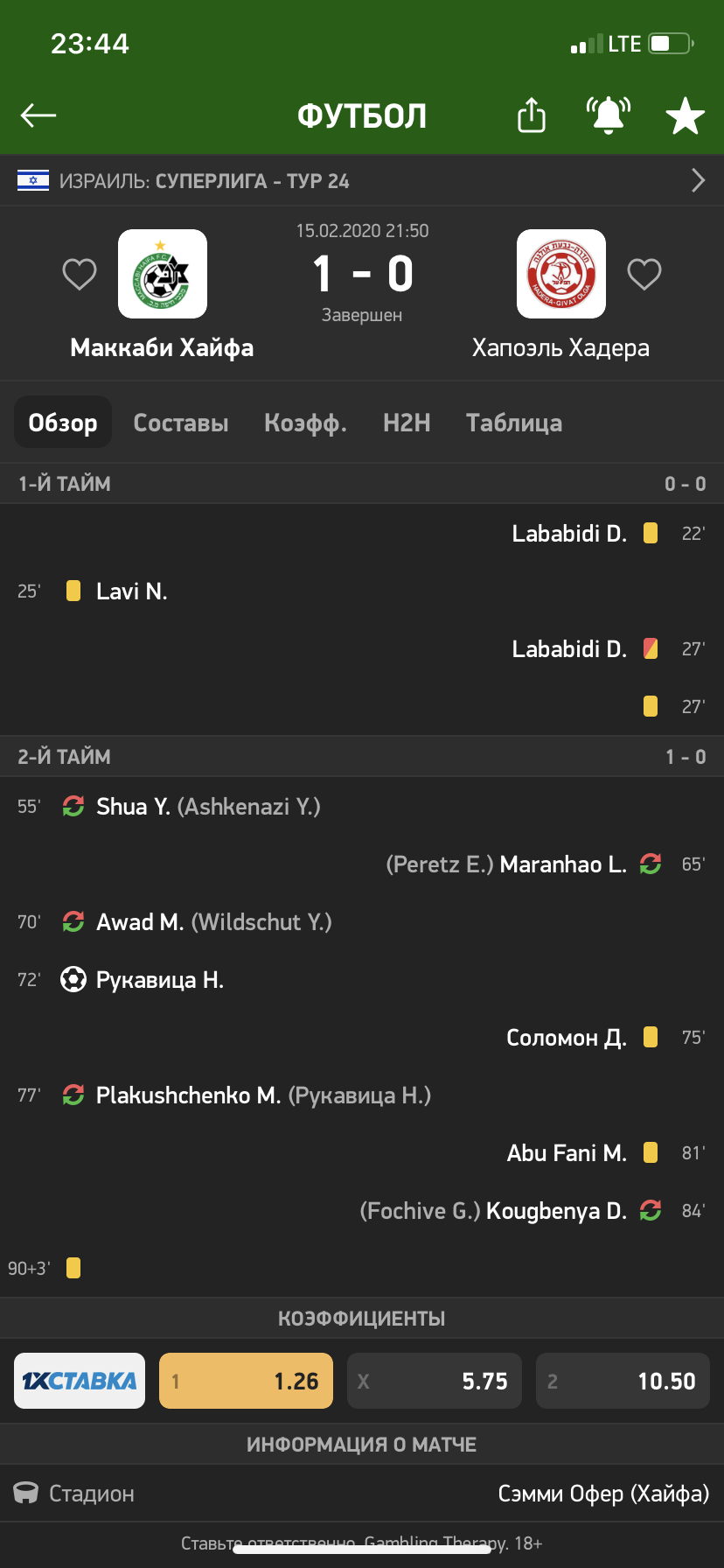
Task: Open the H2H tab
Action: 407,423
